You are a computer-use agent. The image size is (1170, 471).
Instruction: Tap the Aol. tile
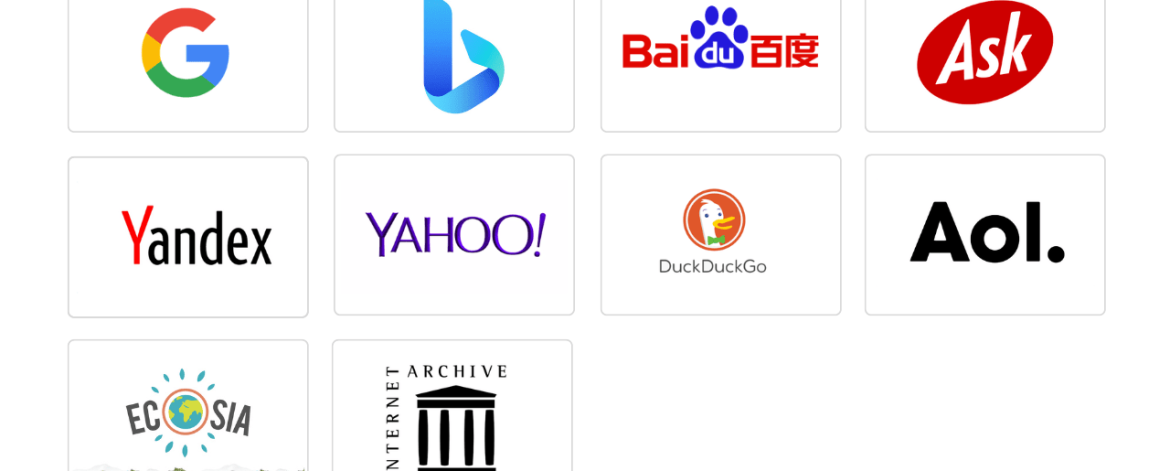985,234
